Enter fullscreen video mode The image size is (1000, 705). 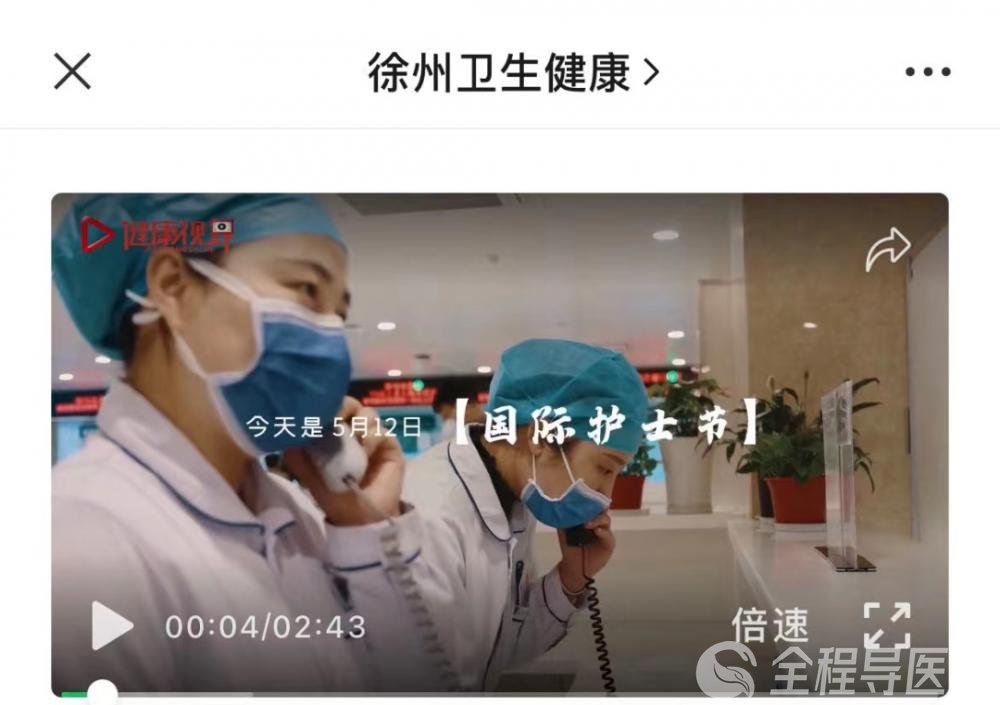887,626
